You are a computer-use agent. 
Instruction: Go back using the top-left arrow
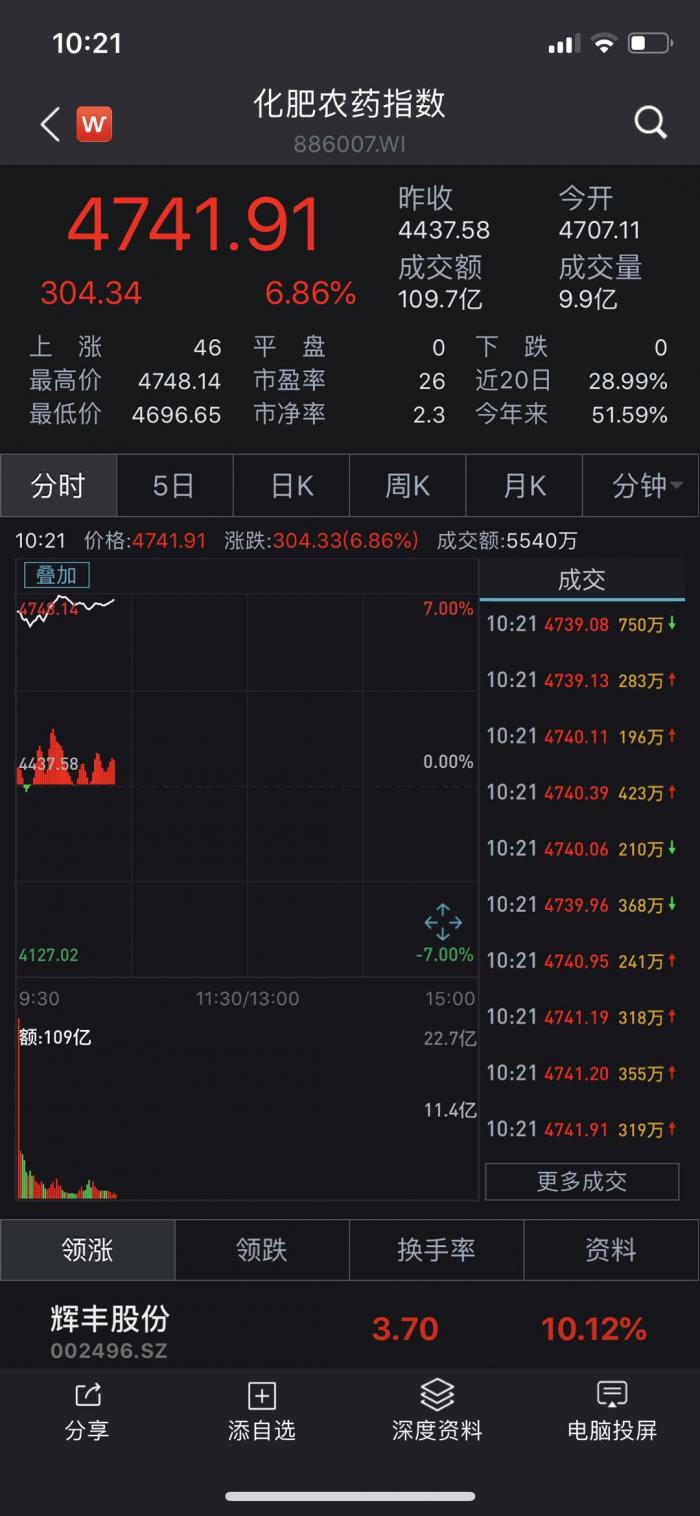coord(49,125)
